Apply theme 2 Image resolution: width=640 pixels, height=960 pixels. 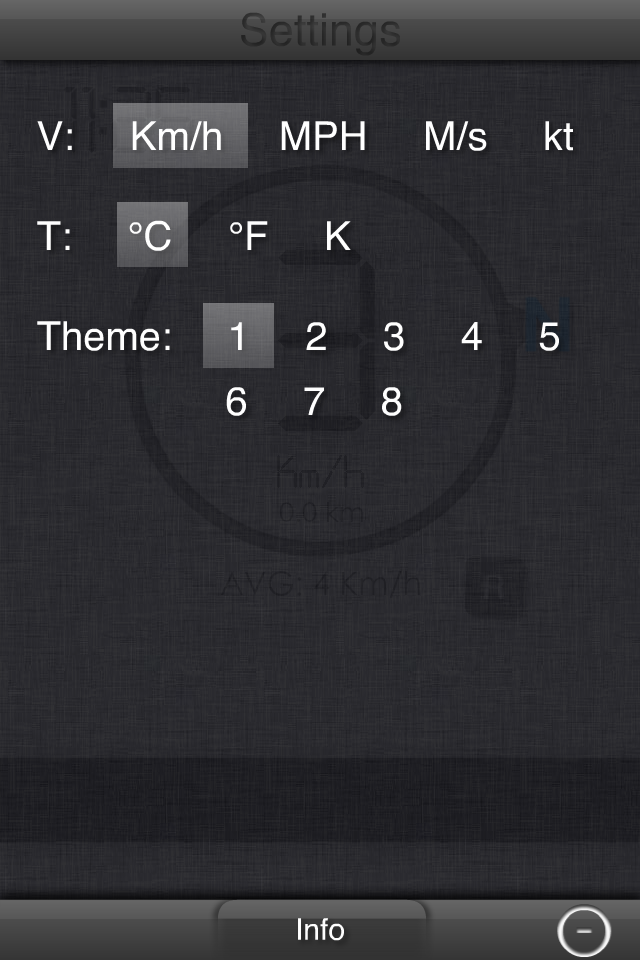[x=316, y=336]
